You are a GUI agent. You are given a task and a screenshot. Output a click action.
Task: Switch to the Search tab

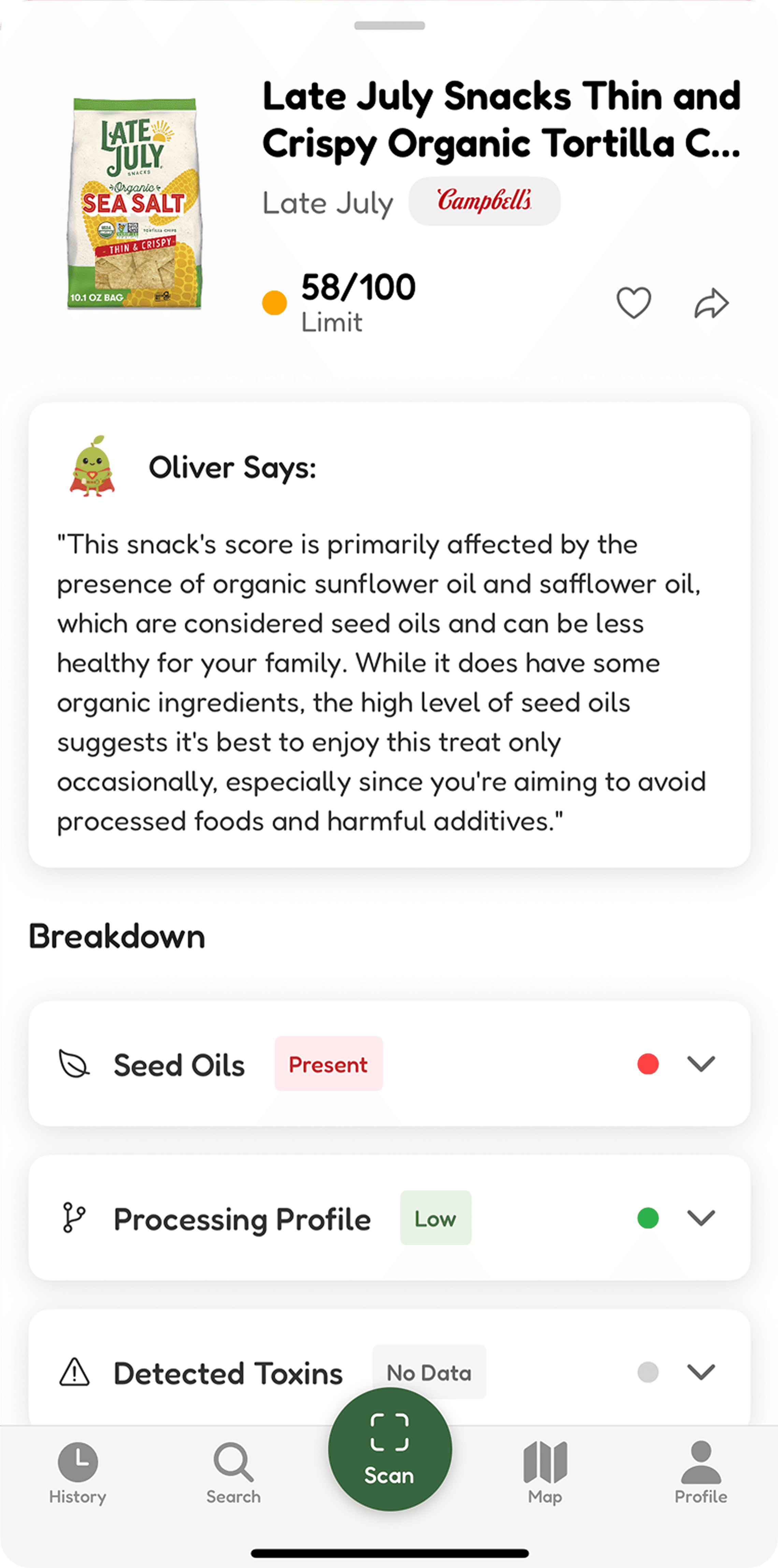234,1472
